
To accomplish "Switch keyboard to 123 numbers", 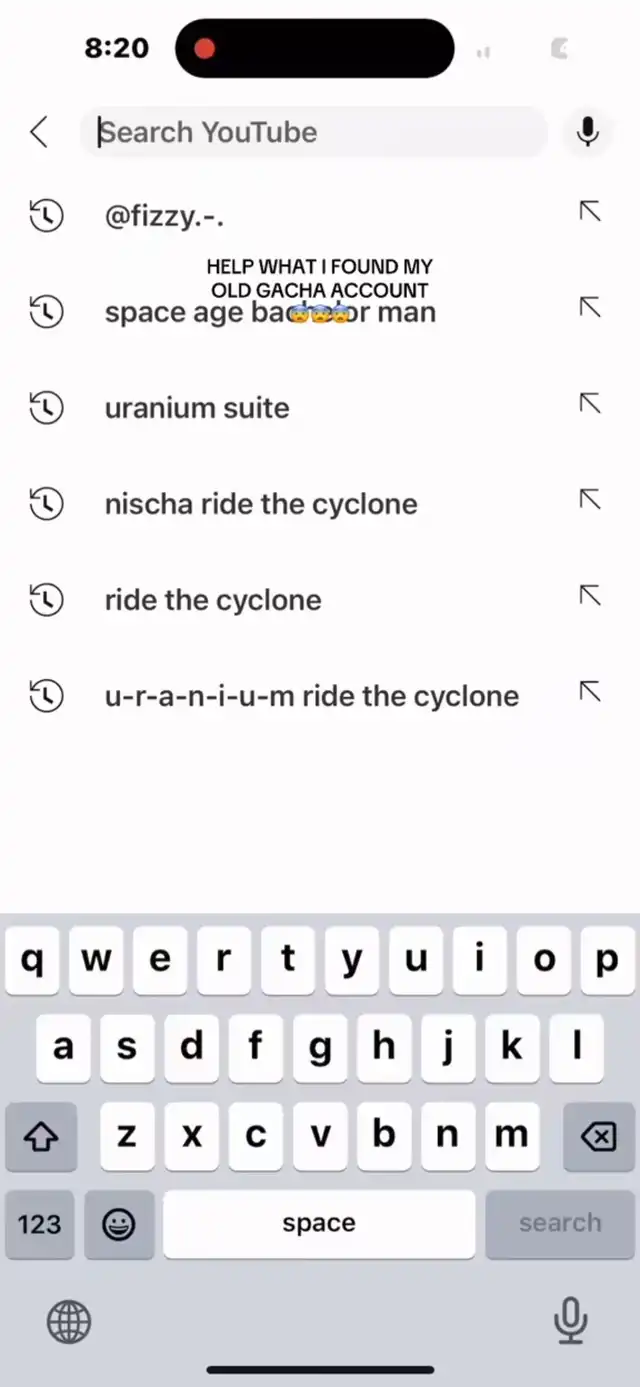I will click(x=40, y=1224).
